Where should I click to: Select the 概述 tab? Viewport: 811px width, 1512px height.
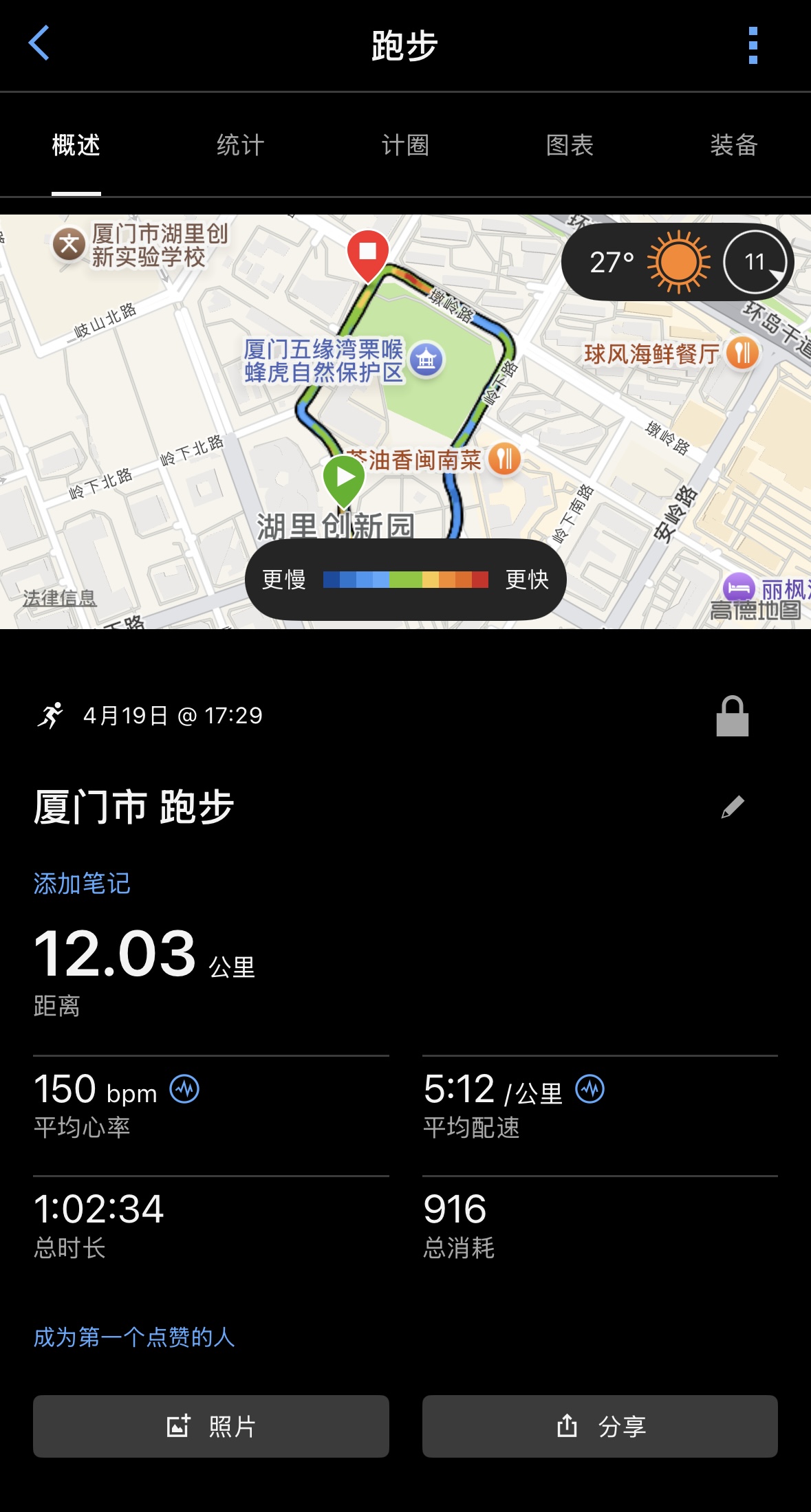click(76, 145)
